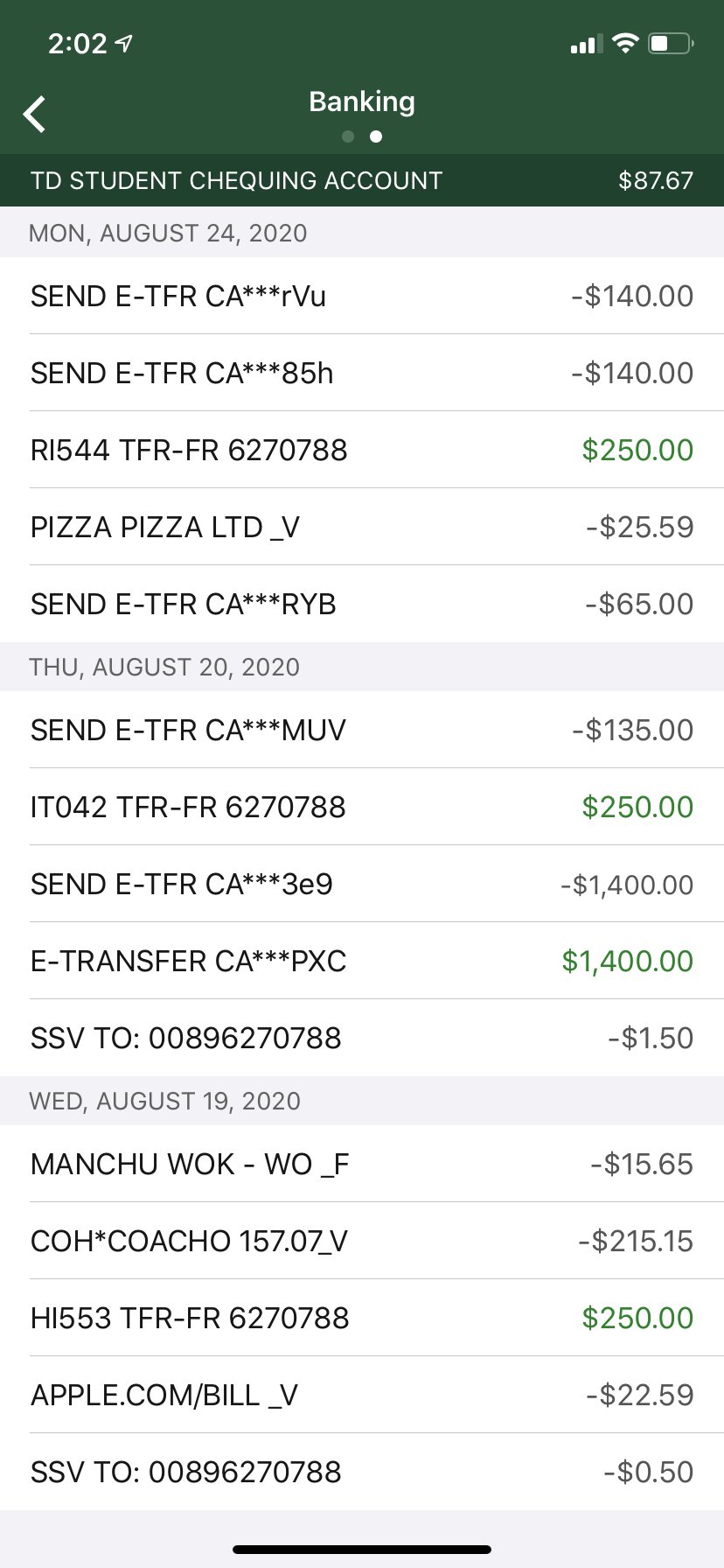Image resolution: width=724 pixels, height=1568 pixels.
Task: Open the SSV TO transaction for -$0.50
Action: 362,1472
